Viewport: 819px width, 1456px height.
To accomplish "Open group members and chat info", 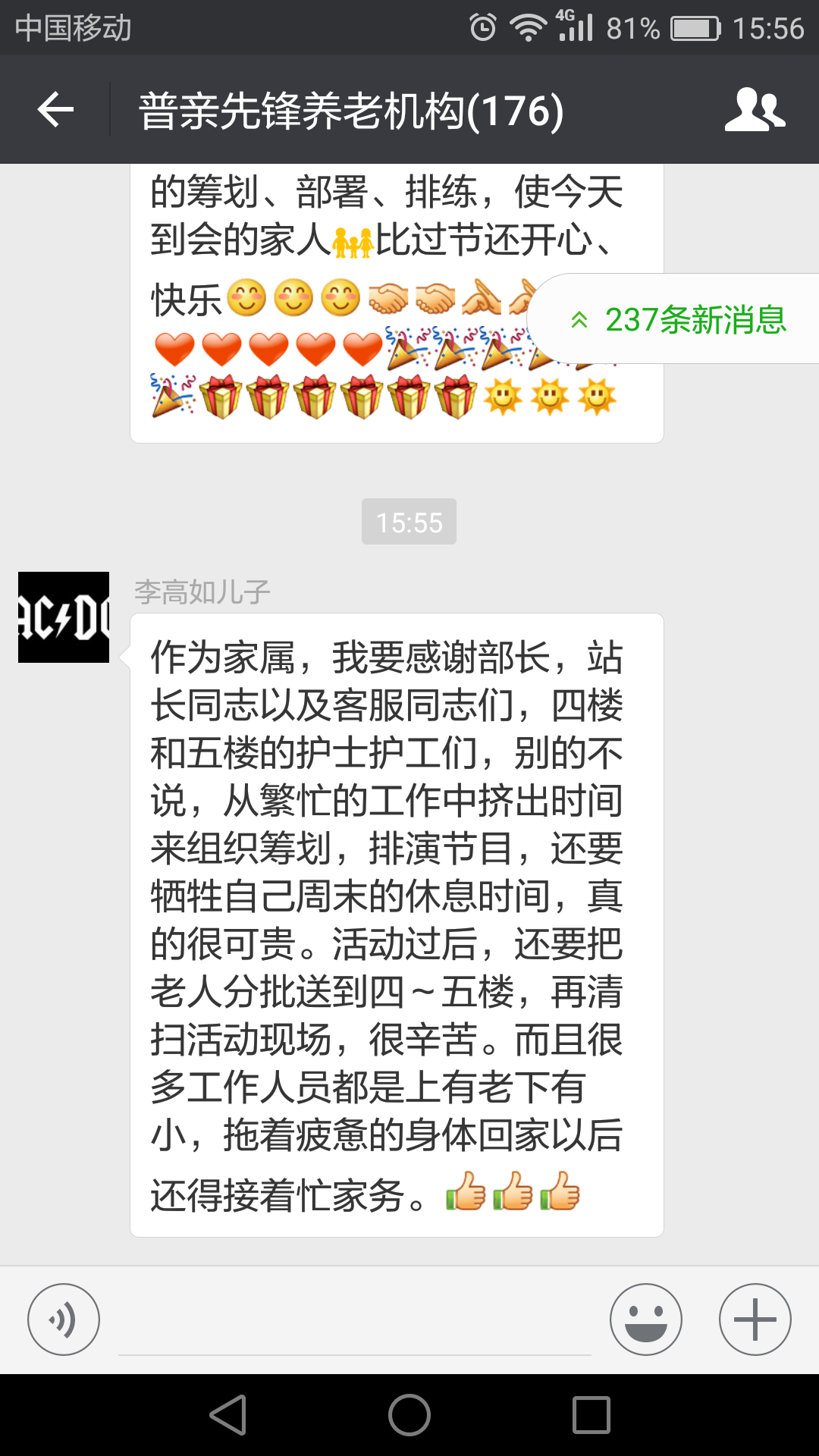I will (755, 110).
